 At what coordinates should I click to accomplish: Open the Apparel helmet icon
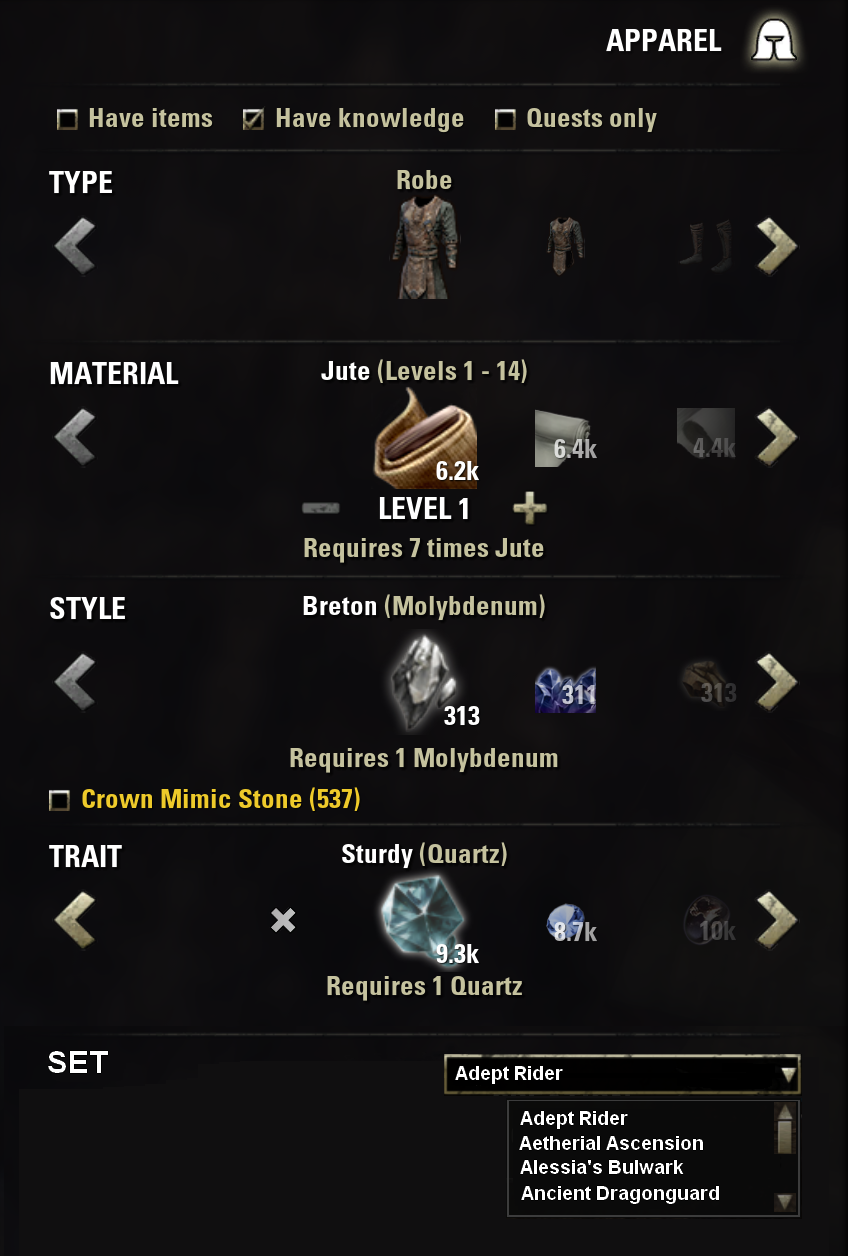click(774, 41)
